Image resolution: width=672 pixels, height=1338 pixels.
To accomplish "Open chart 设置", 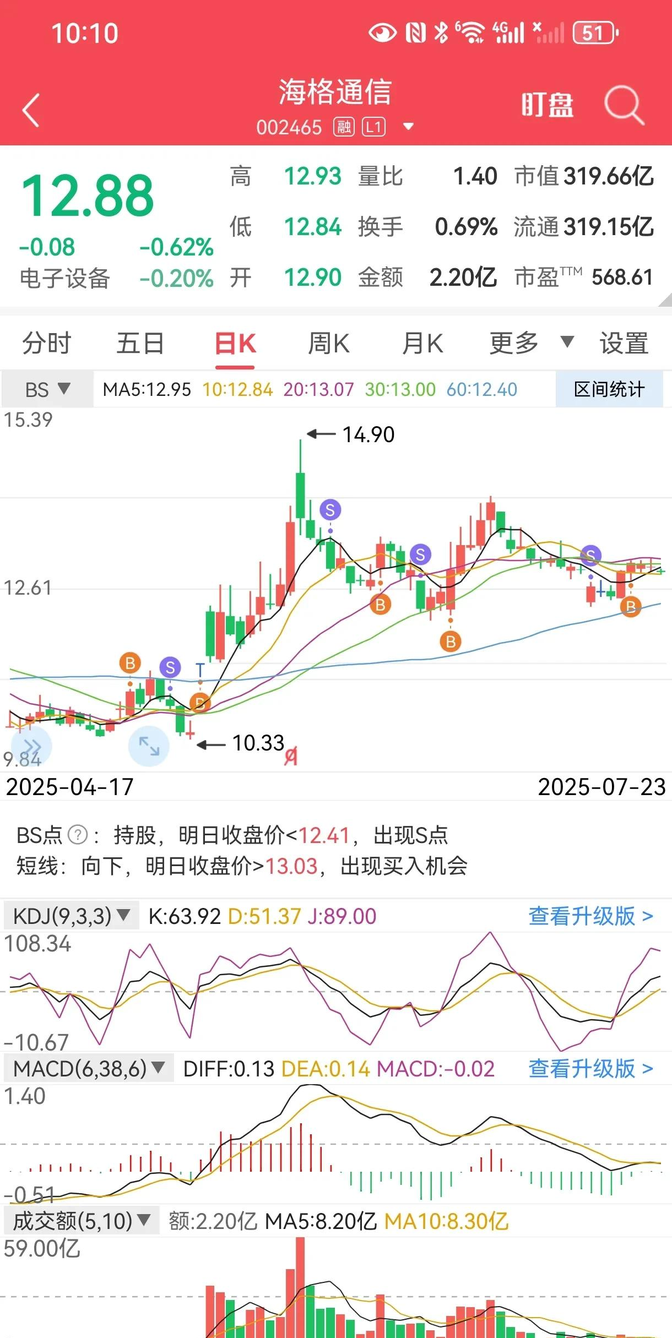I will [624, 344].
